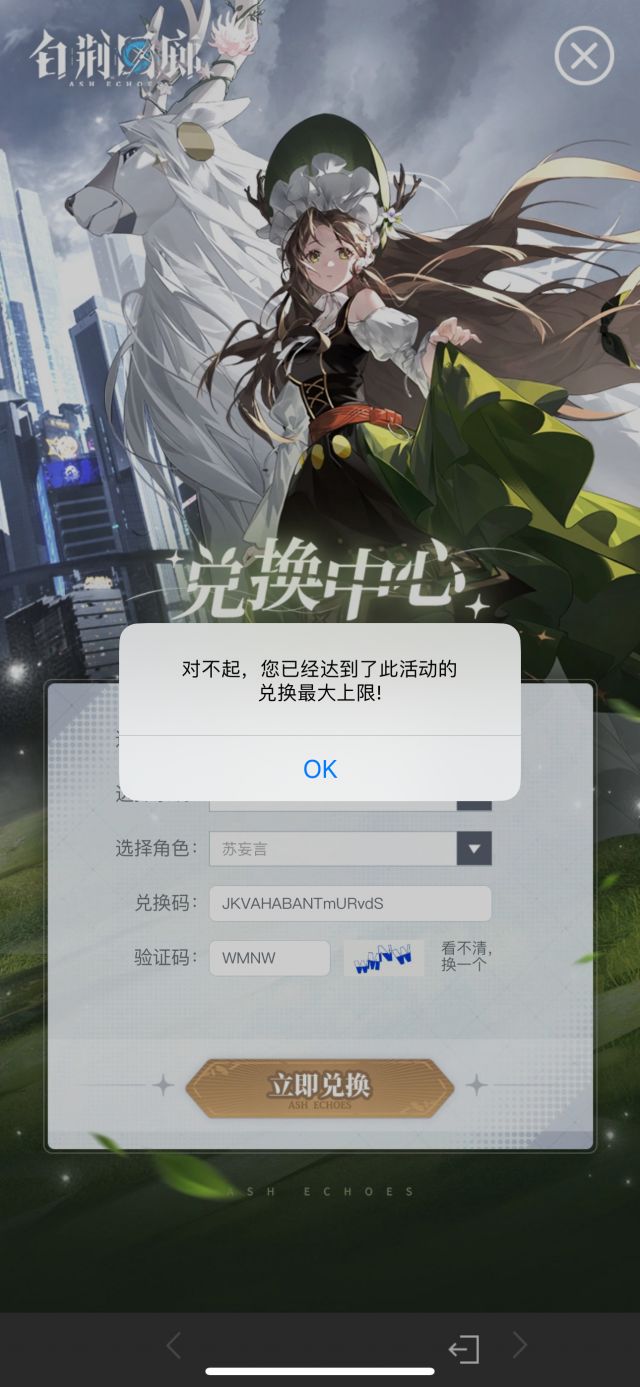640x1387 pixels.
Task: Go back with the browser back arrow
Action: coord(173,1346)
